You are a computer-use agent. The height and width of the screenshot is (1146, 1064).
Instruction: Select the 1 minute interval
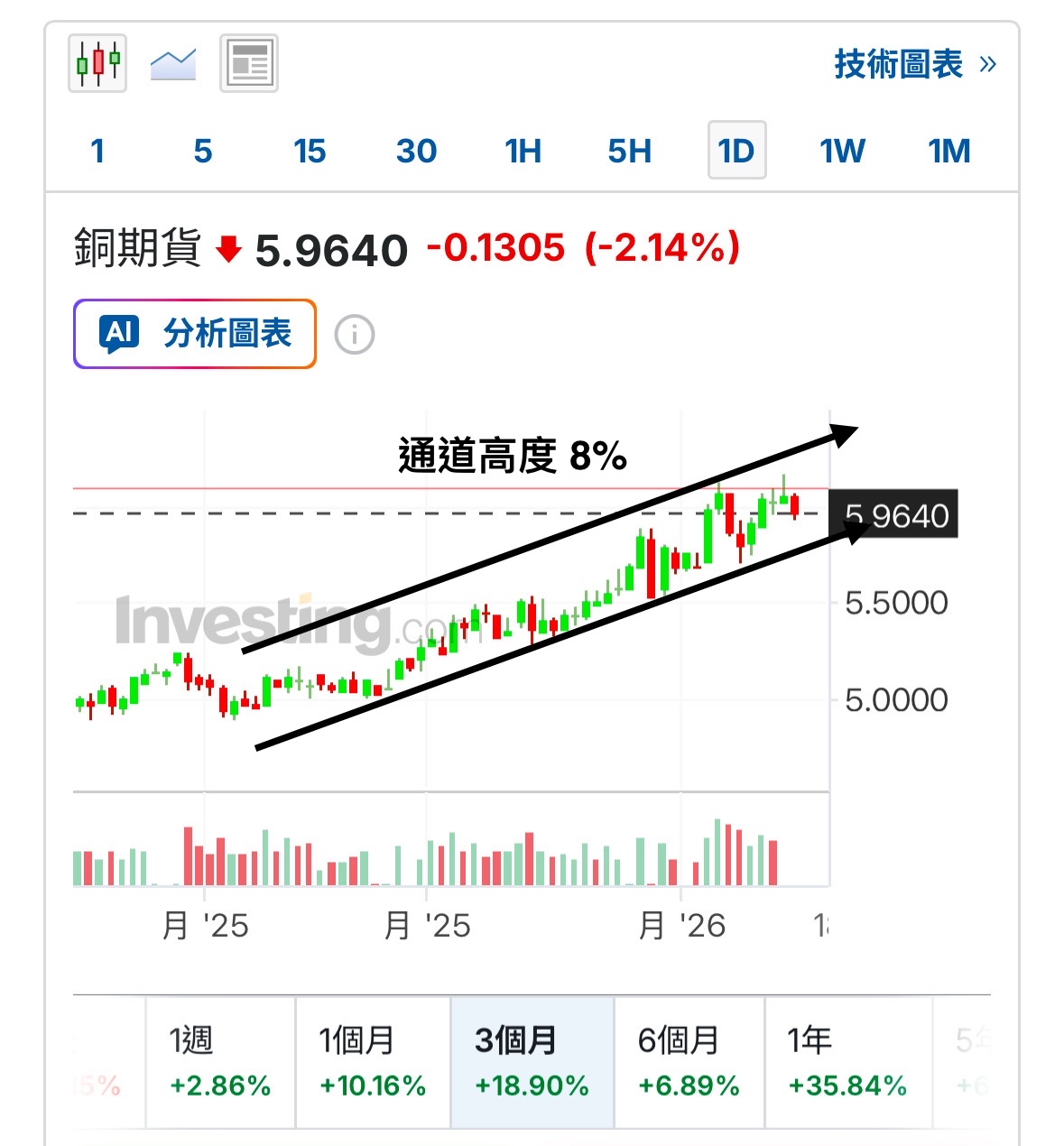pyautogui.click(x=97, y=151)
